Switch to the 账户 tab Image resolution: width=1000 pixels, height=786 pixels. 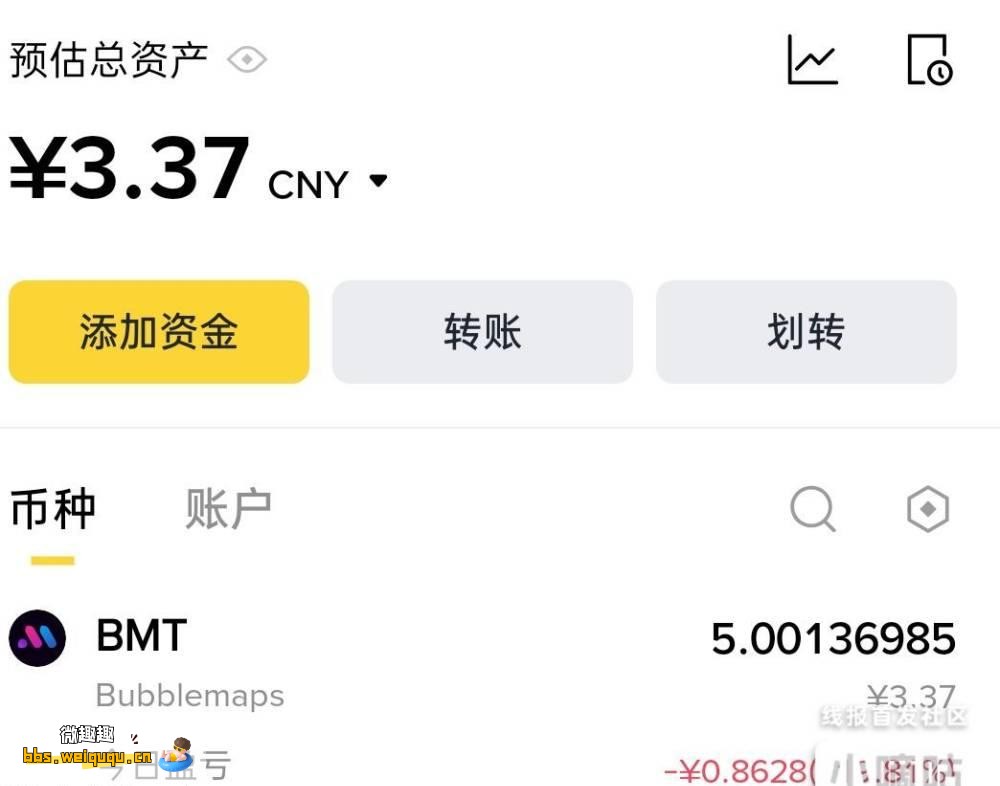(x=228, y=510)
